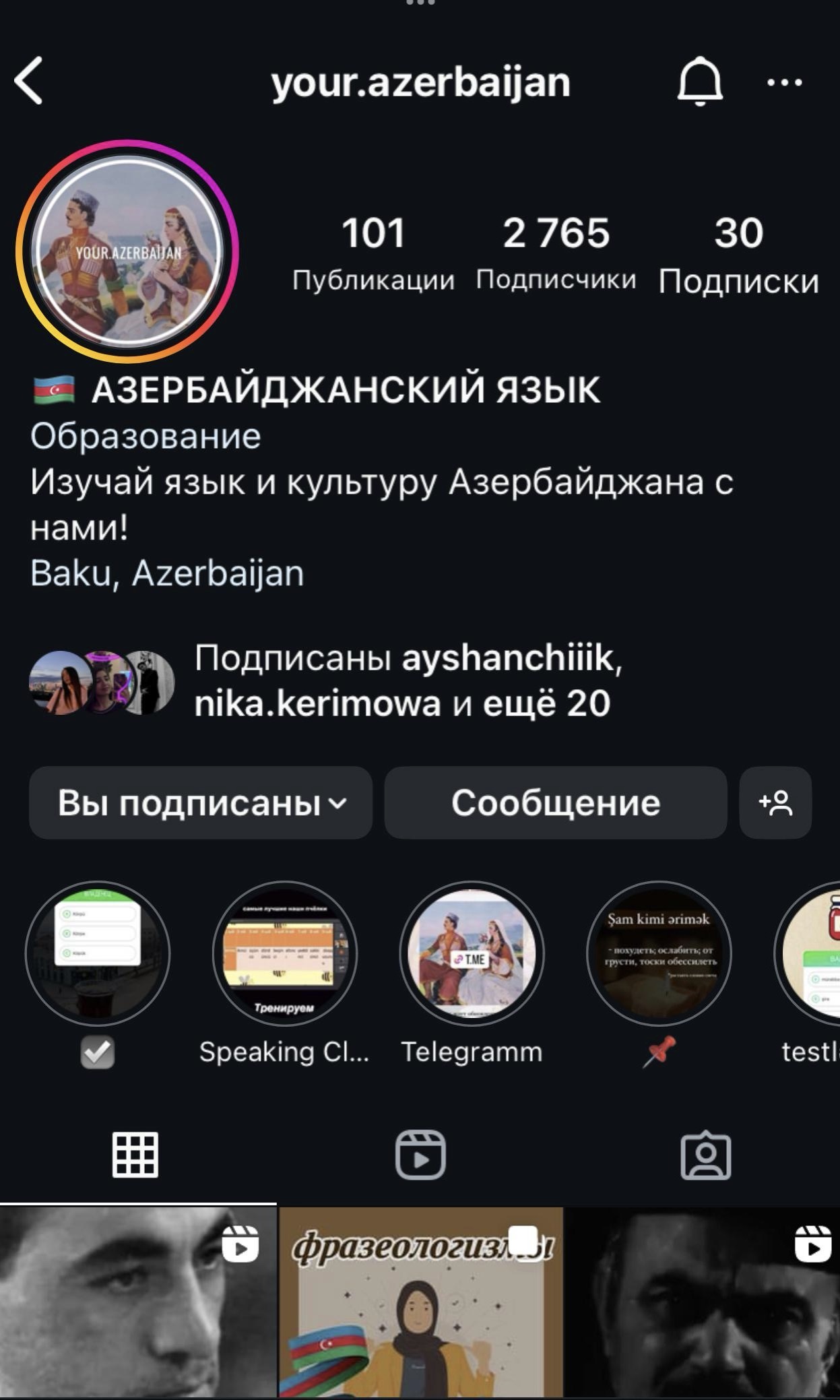840x1400 pixels.
Task: View the profile picture story
Action: pos(127,251)
